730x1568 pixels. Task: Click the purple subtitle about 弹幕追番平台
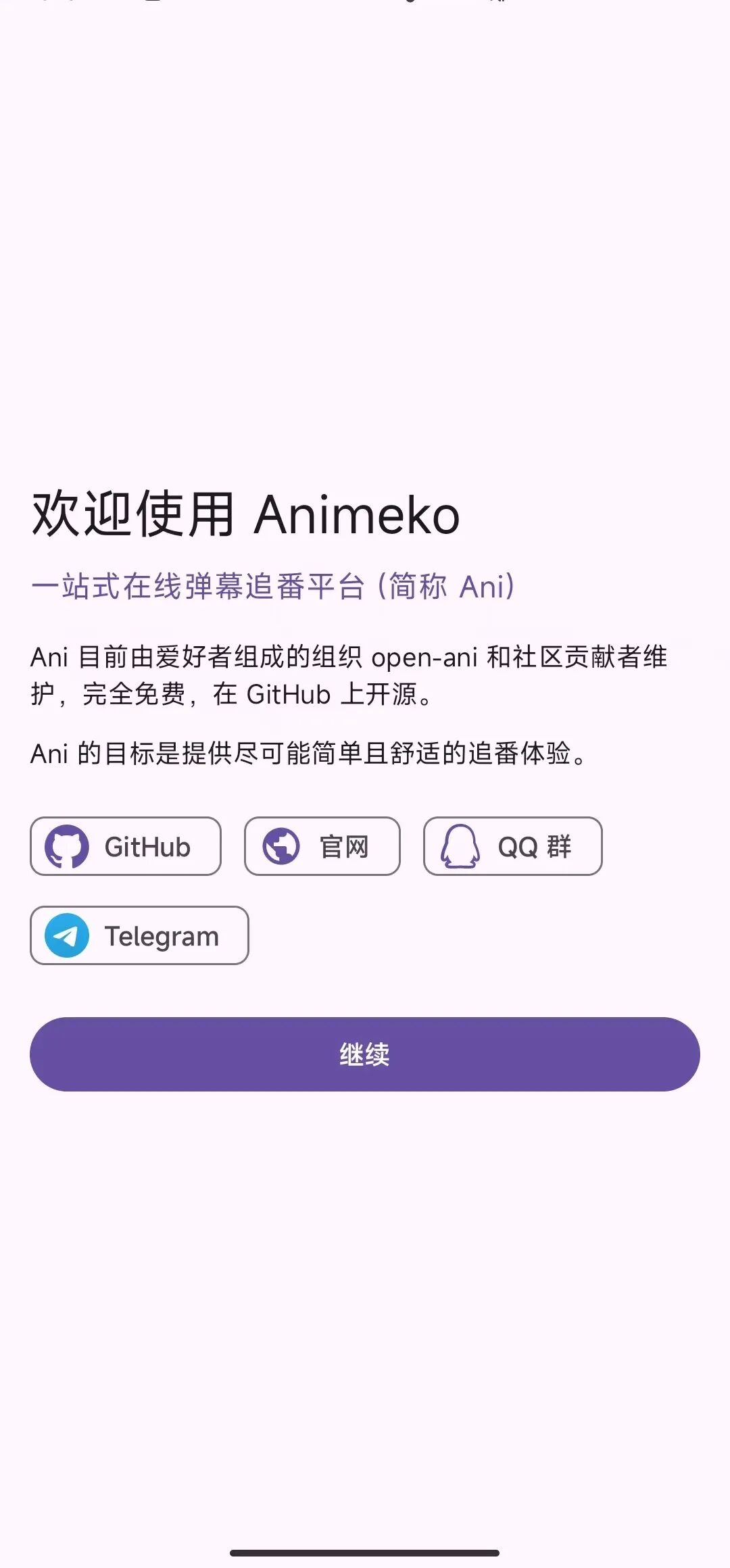274,587
